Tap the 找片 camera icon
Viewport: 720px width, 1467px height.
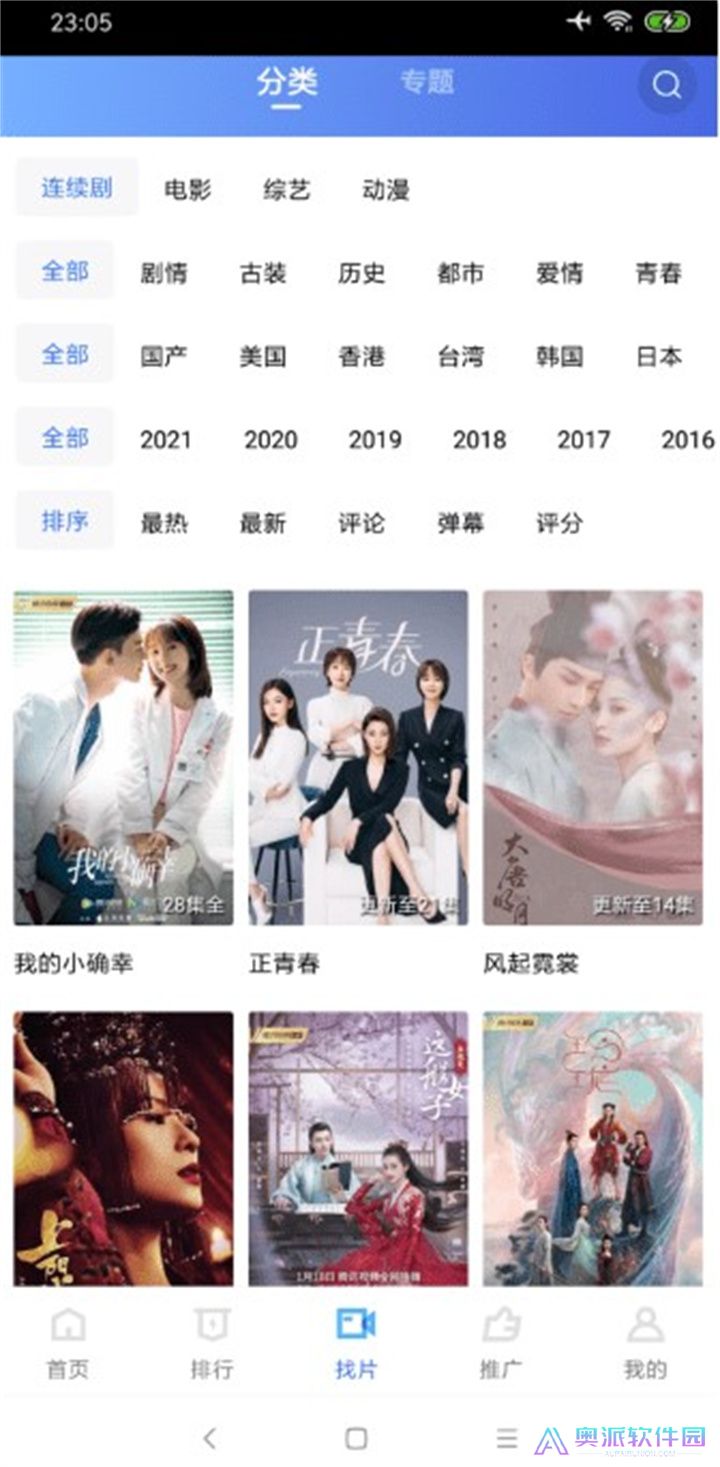point(357,1323)
